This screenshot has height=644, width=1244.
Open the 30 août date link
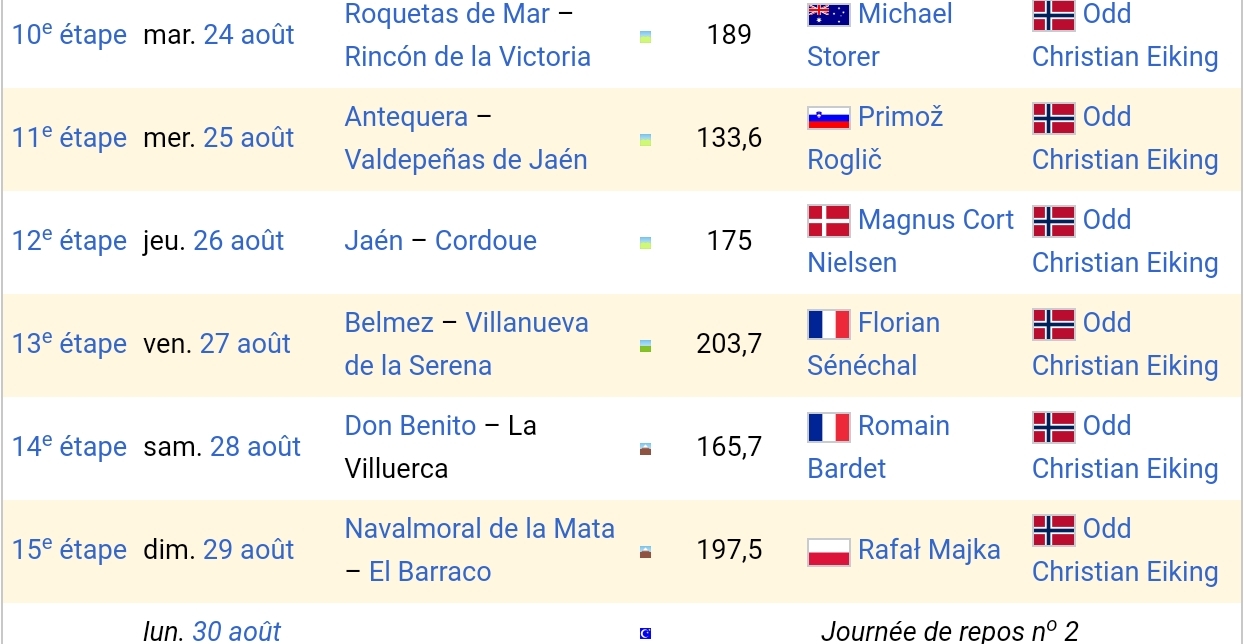click(x=236, y=631)
